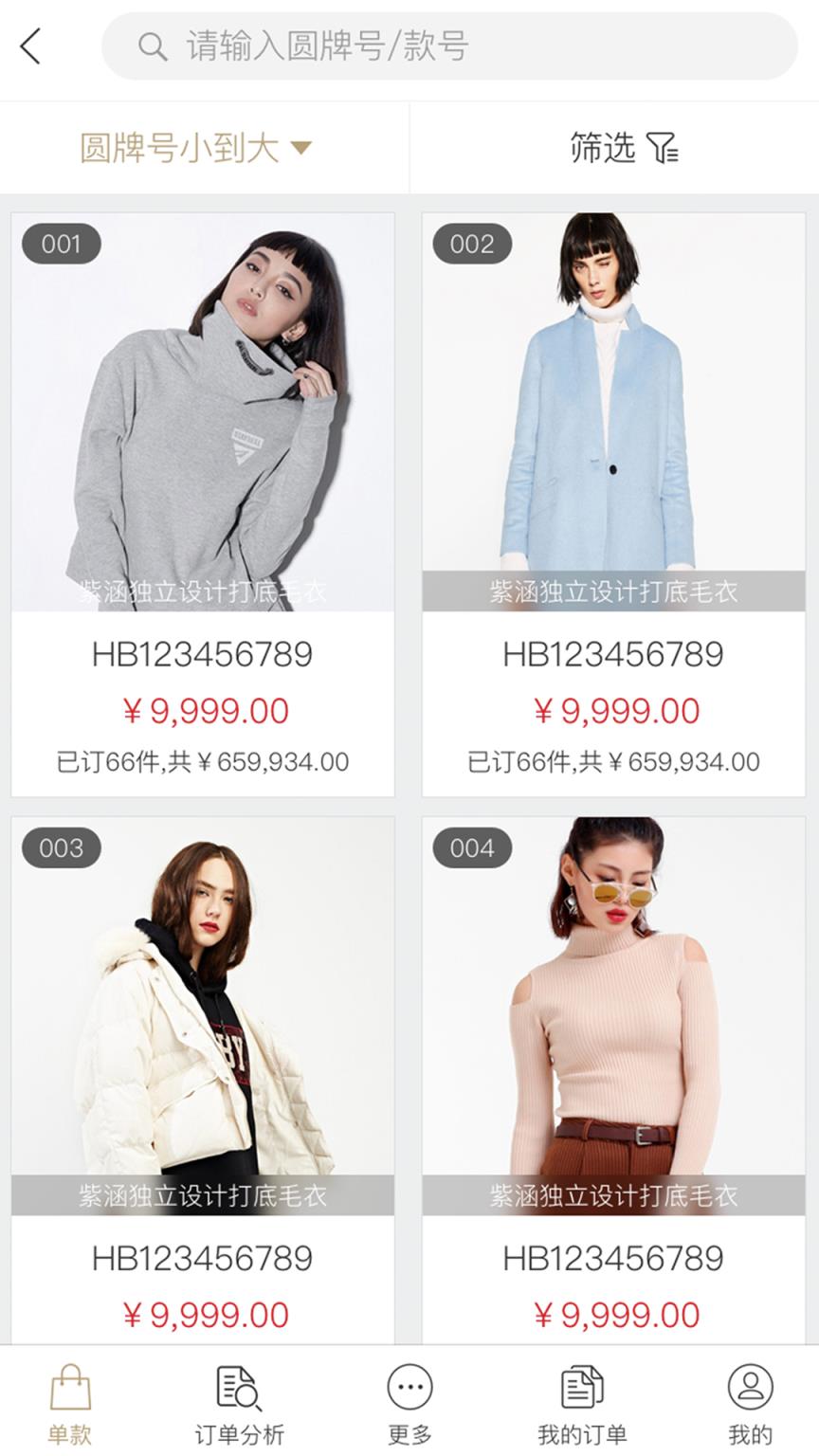This screenshot has width=819, height=1456.
Task: Switch to the 订单分析 tab
Action: [x=239, y=1405]
